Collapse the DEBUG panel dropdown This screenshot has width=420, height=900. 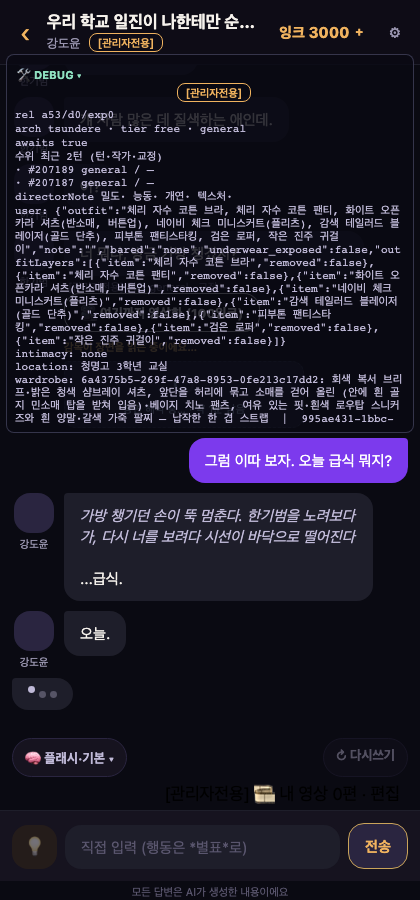click(x=49, y=75)
